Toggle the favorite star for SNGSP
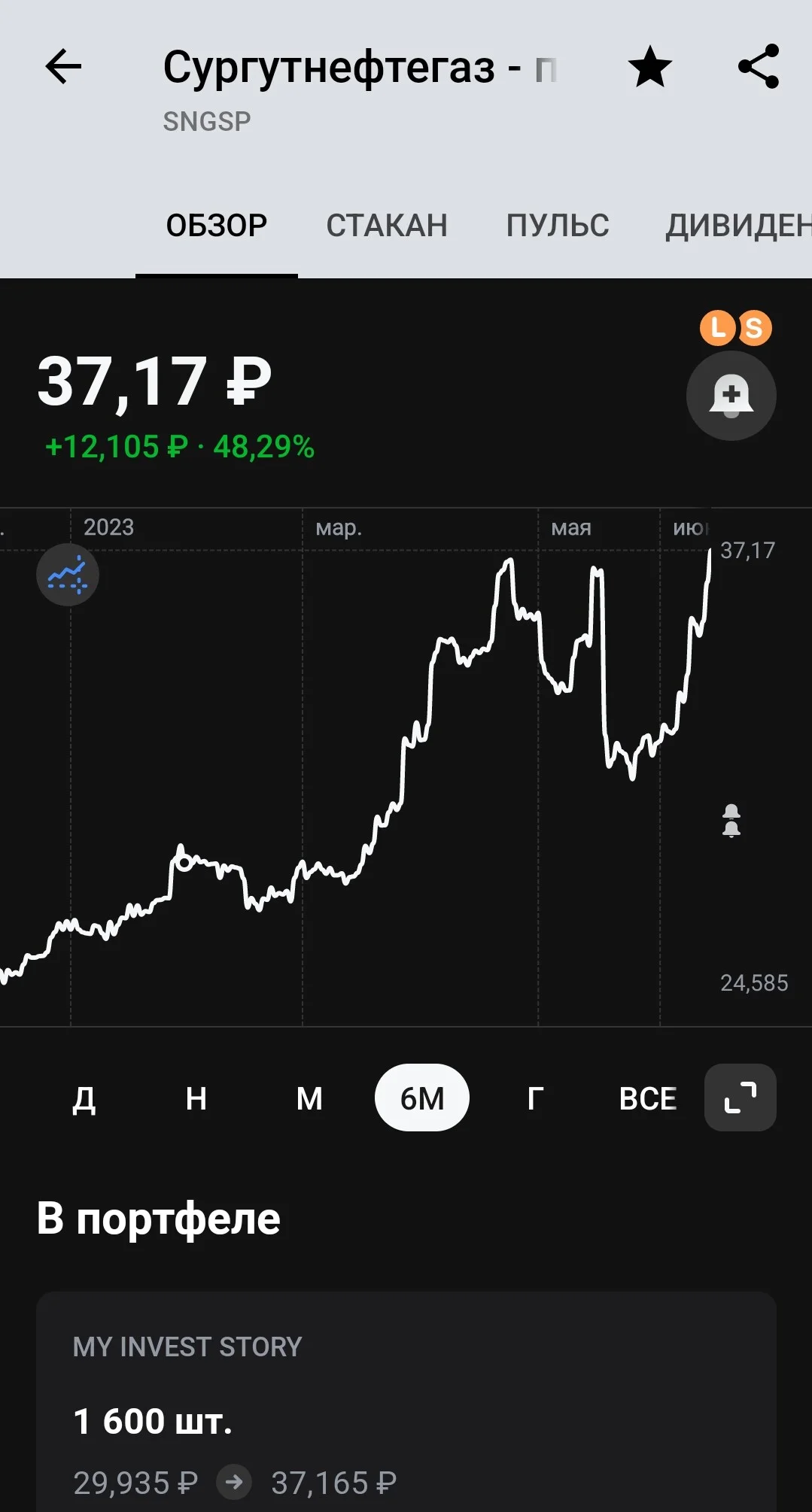 [x=649, y=67]
